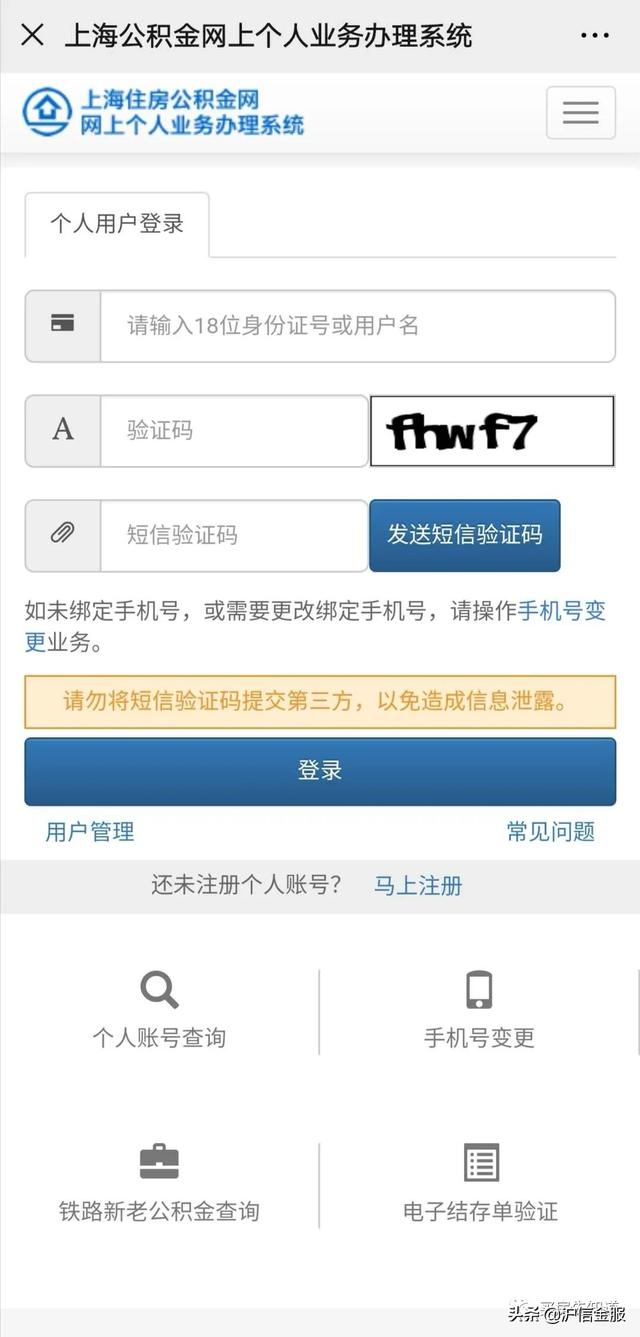The height and width of the screenshot is (1337, 640).
Task: Open 用户管理 link
Action: 90,832
